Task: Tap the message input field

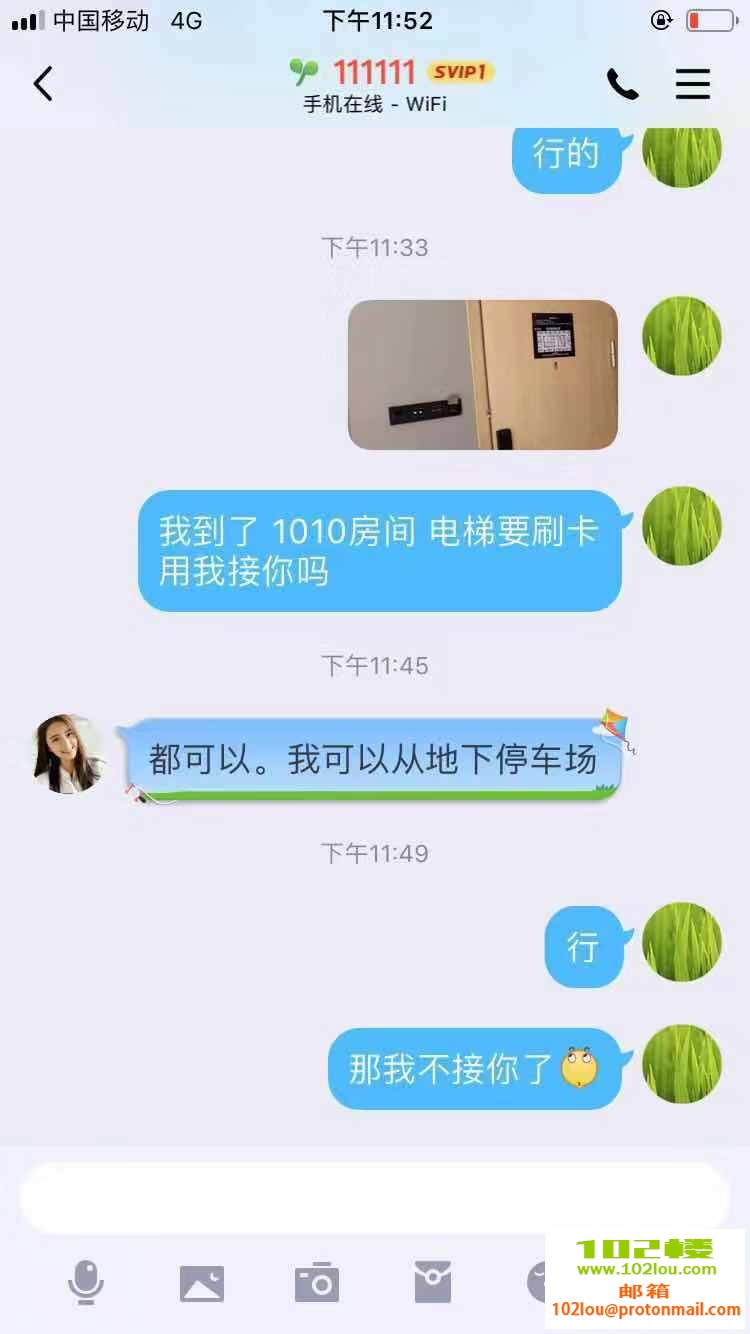Action: pyautogui.click(x=375, y=1197)
